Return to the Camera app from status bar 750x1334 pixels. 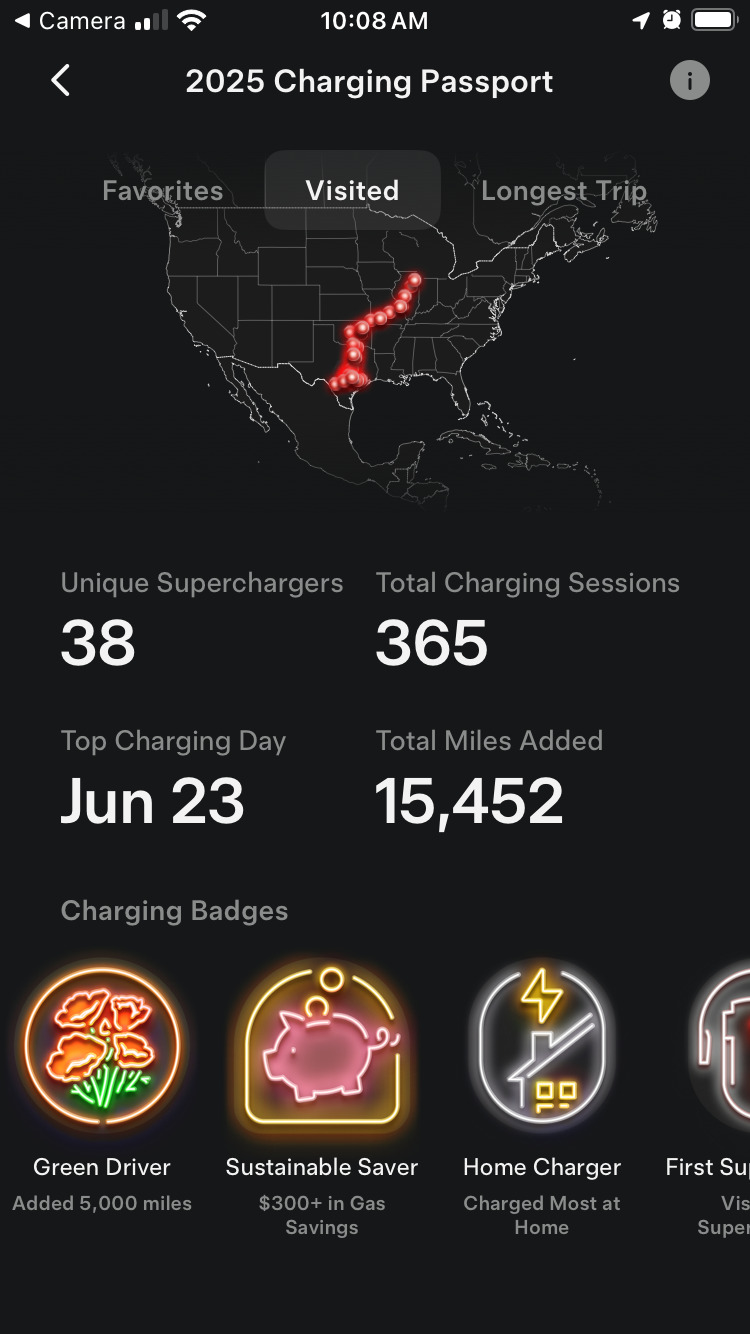[70, 21]
